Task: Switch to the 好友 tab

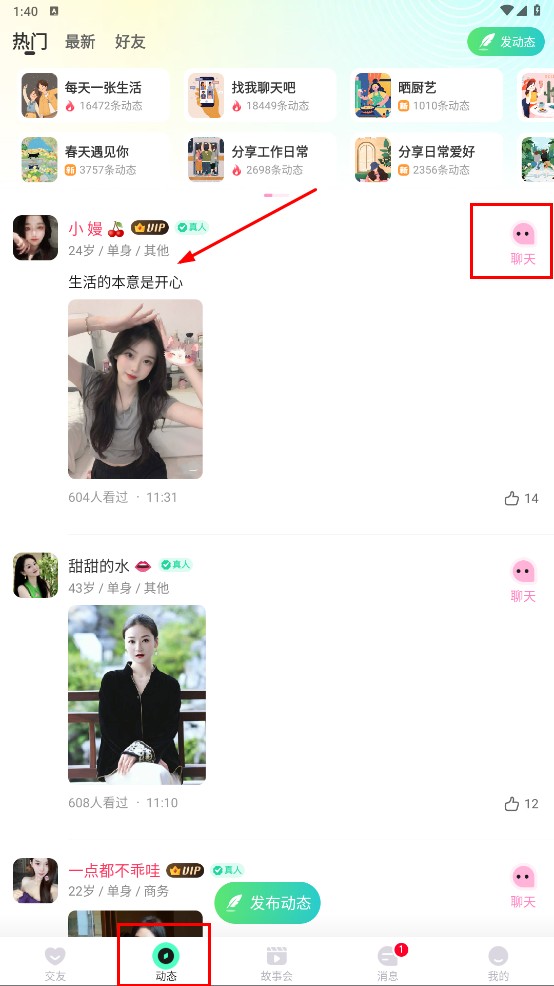Action: coord(130,42)
